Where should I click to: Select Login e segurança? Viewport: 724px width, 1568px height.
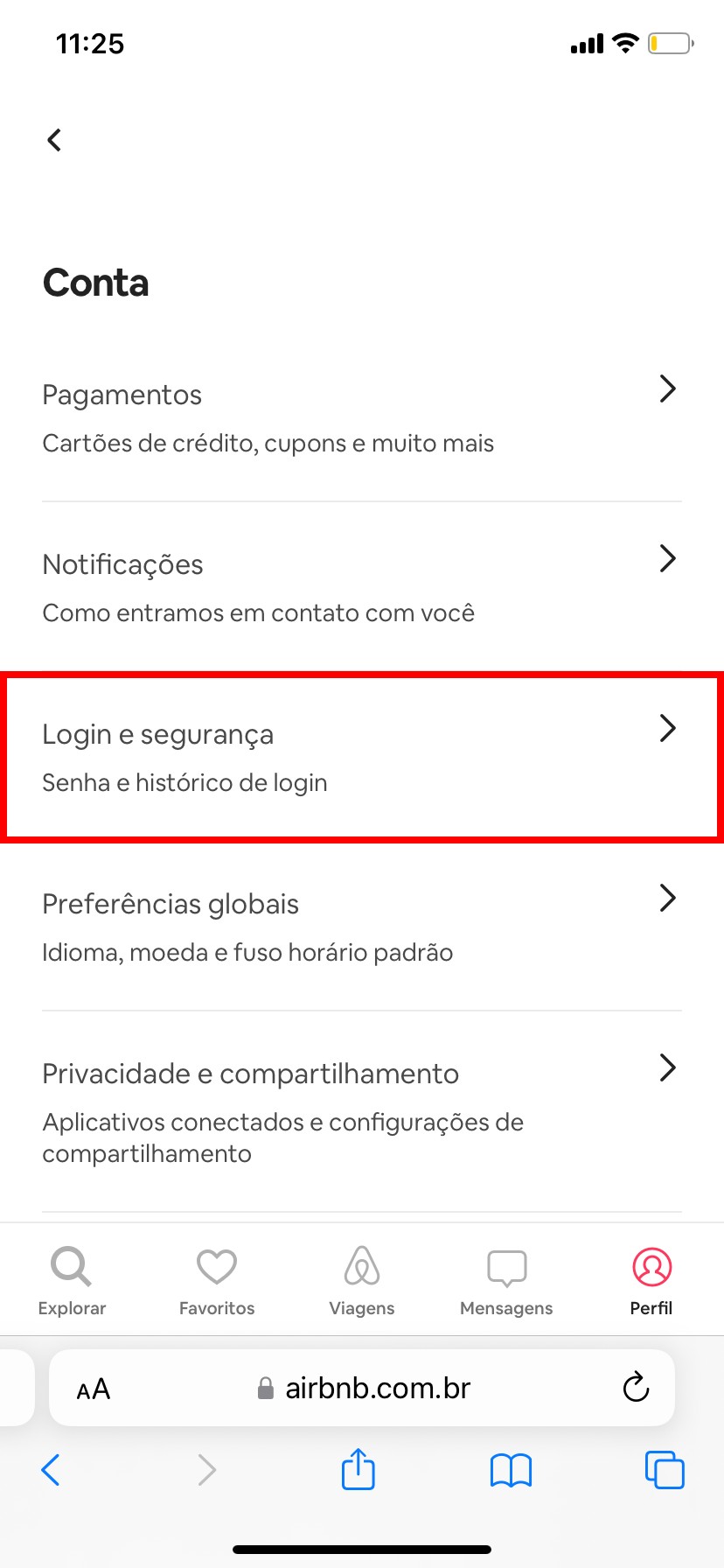(x=361, y=757)
